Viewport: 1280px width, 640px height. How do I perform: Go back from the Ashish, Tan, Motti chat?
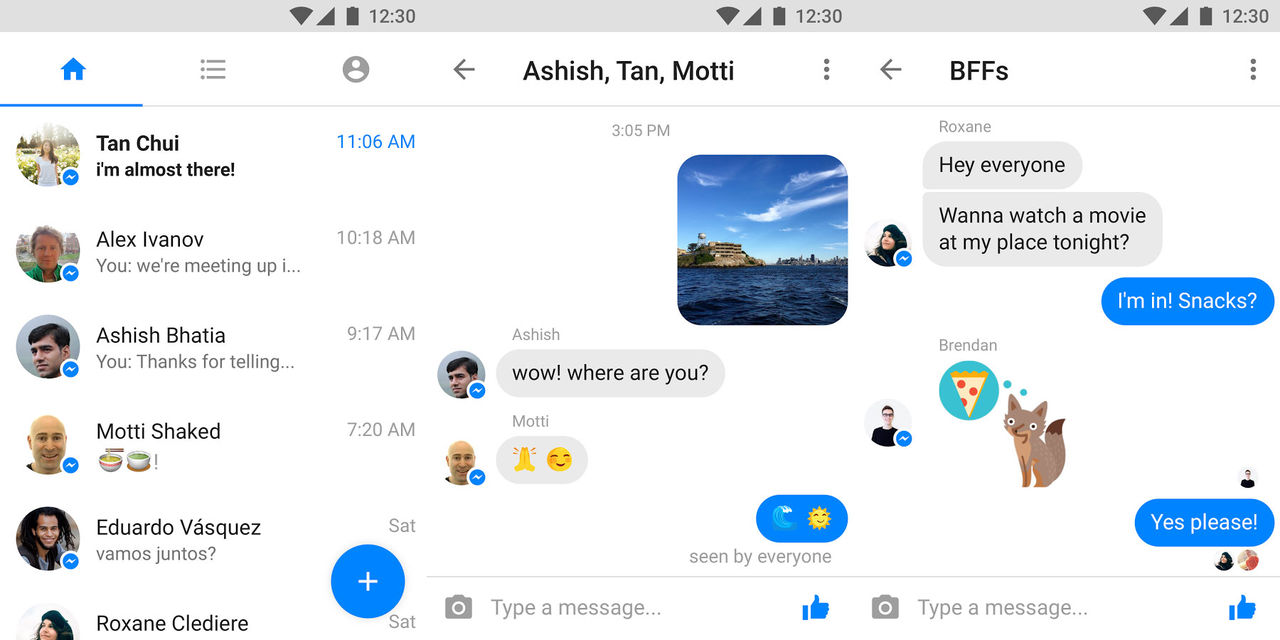click(x=464, y=69)
